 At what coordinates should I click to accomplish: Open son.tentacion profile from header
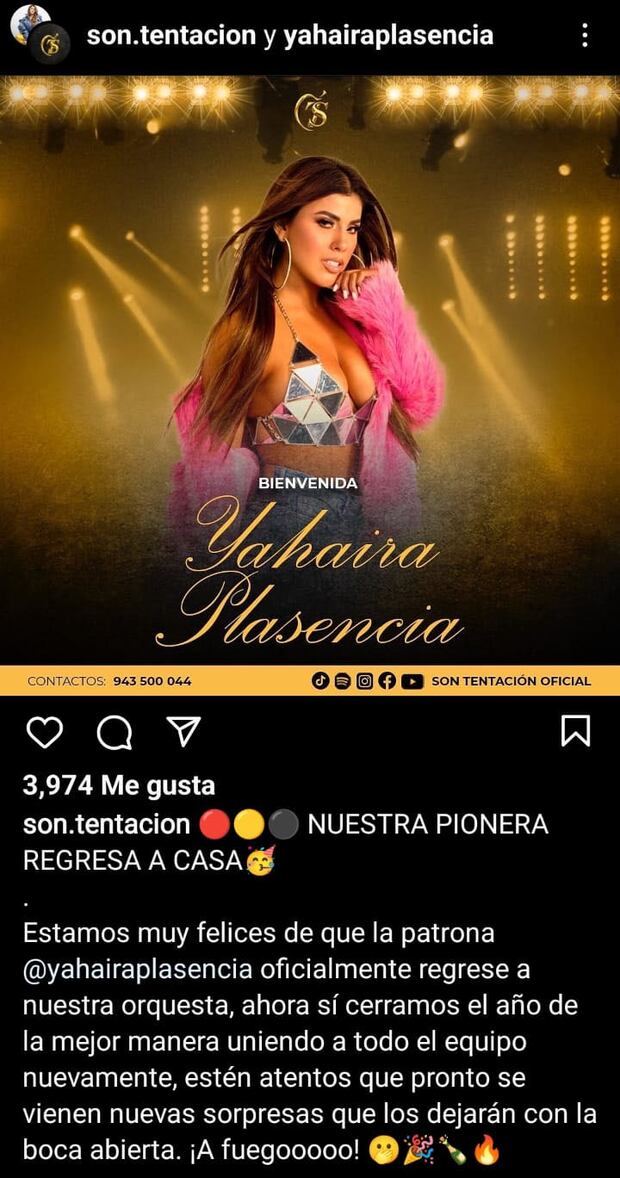[x=171, y=36]
